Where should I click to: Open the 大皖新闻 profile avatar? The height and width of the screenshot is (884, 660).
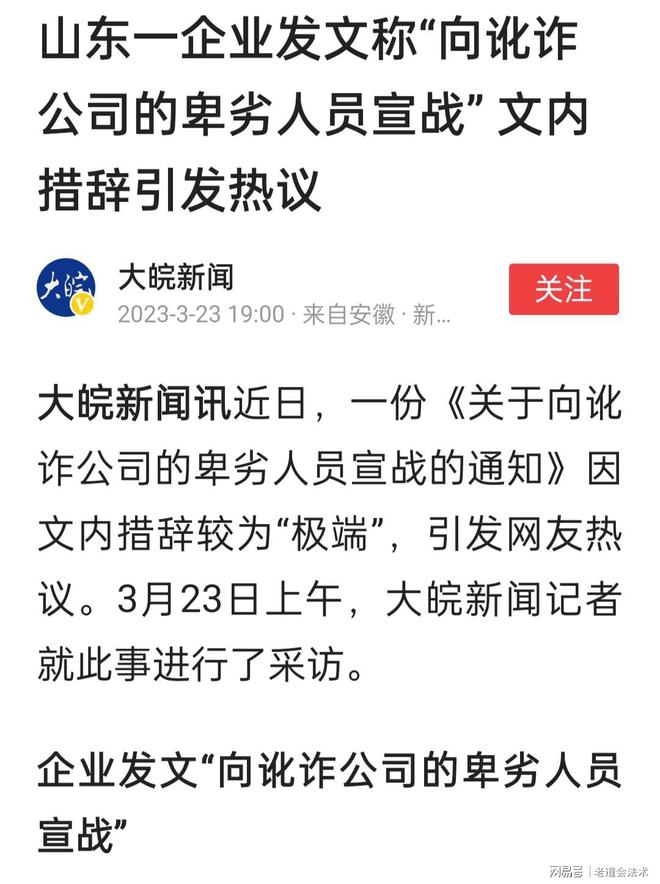pos(67,288)
